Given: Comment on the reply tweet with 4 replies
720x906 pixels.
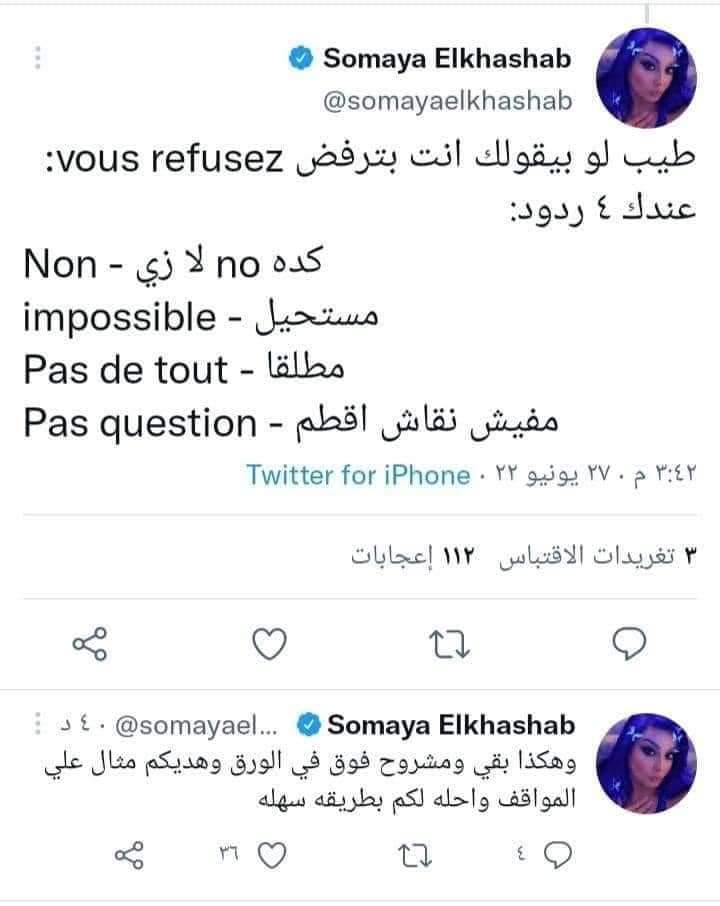Looking at the screenshot, I should point(560,855).
